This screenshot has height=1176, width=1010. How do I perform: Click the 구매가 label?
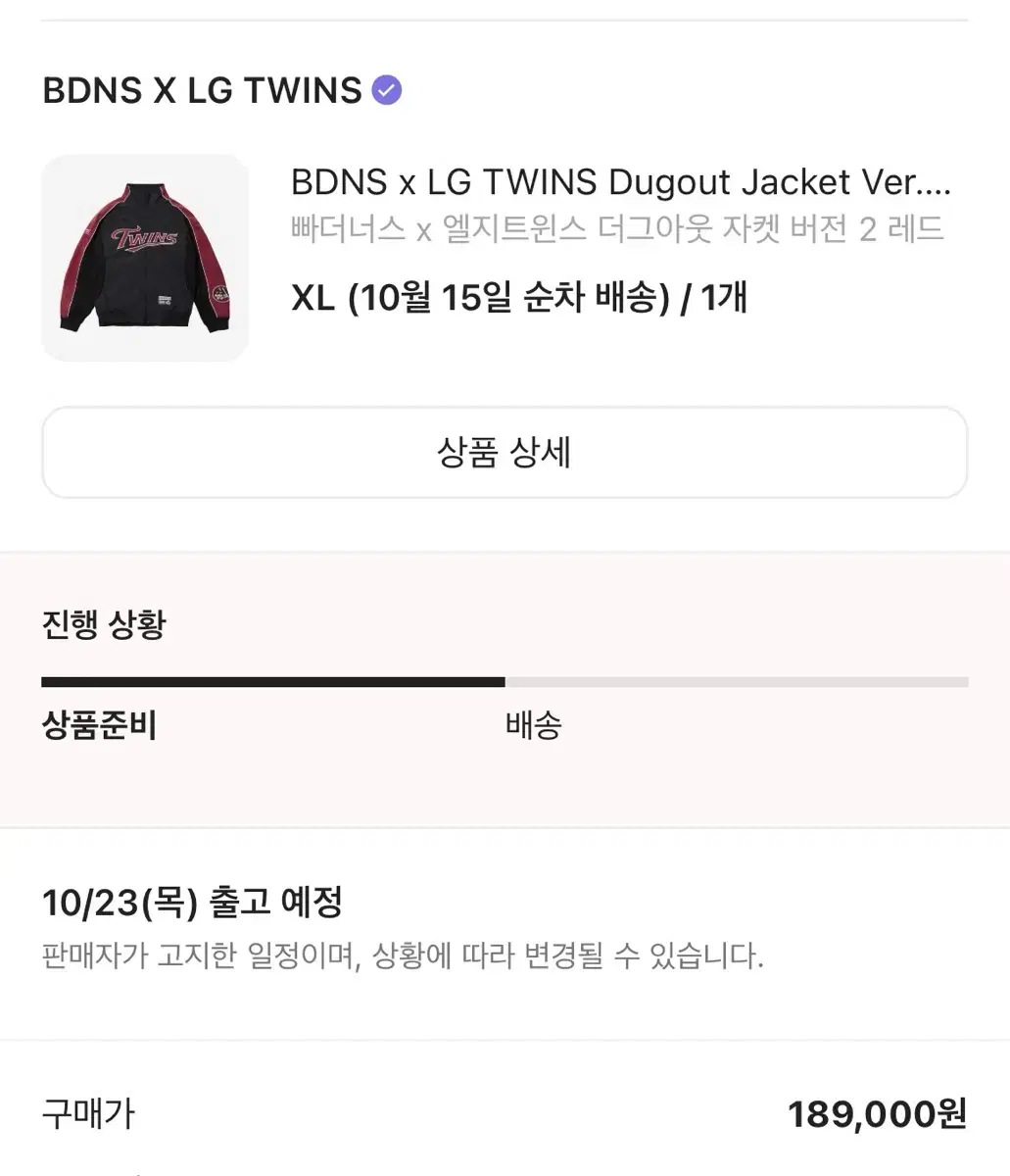tap(88, 1113)
